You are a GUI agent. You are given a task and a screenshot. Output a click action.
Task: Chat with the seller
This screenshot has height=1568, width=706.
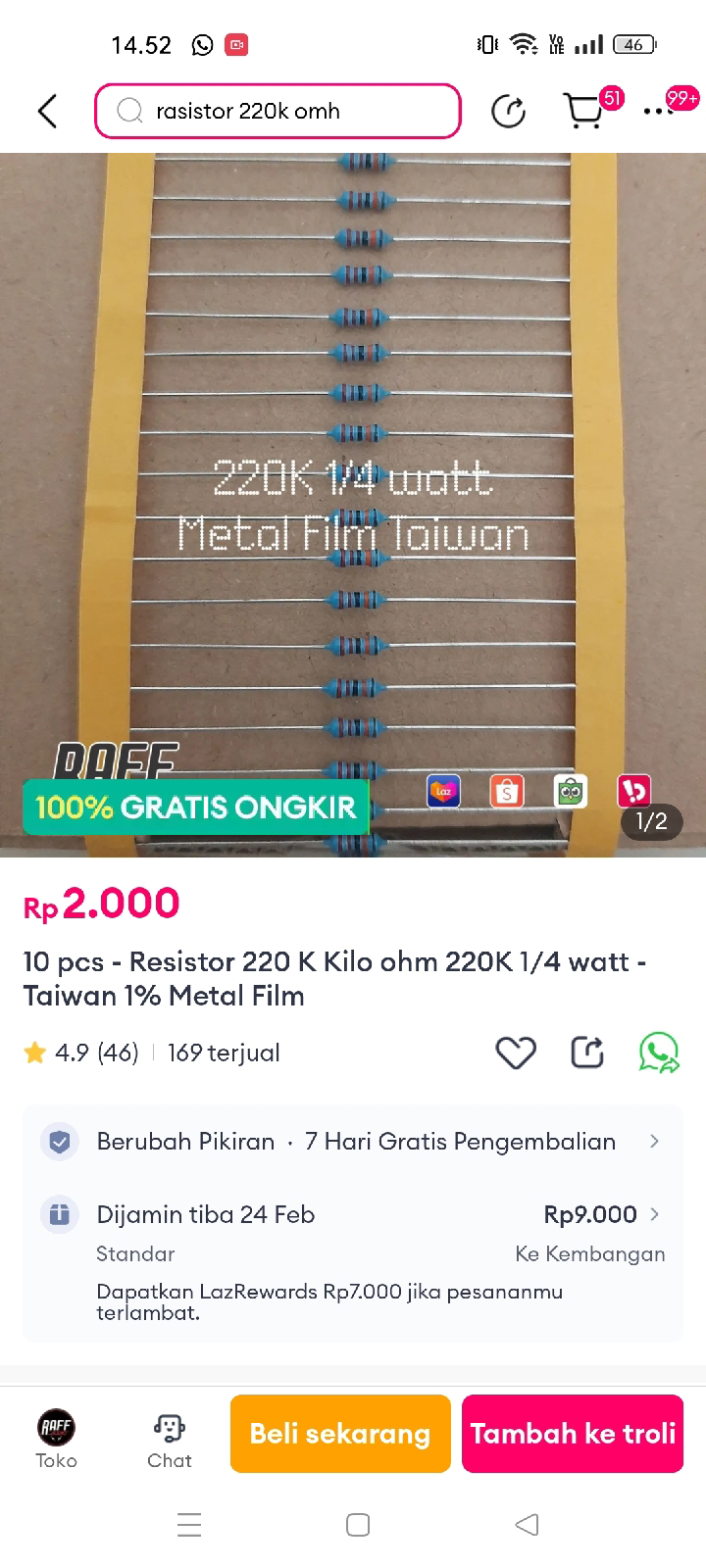(170, 1437)
